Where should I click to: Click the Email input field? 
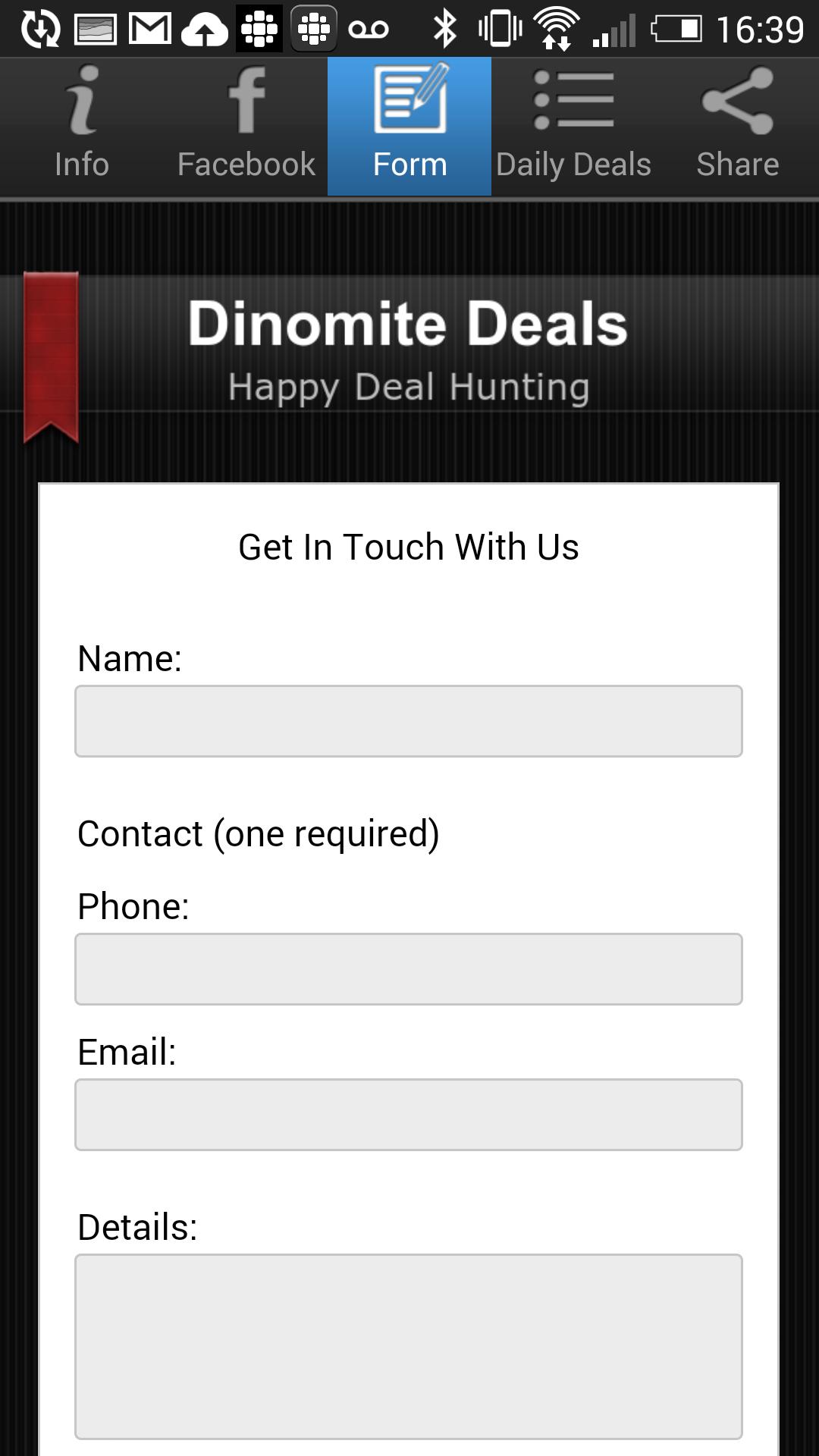409,1114
